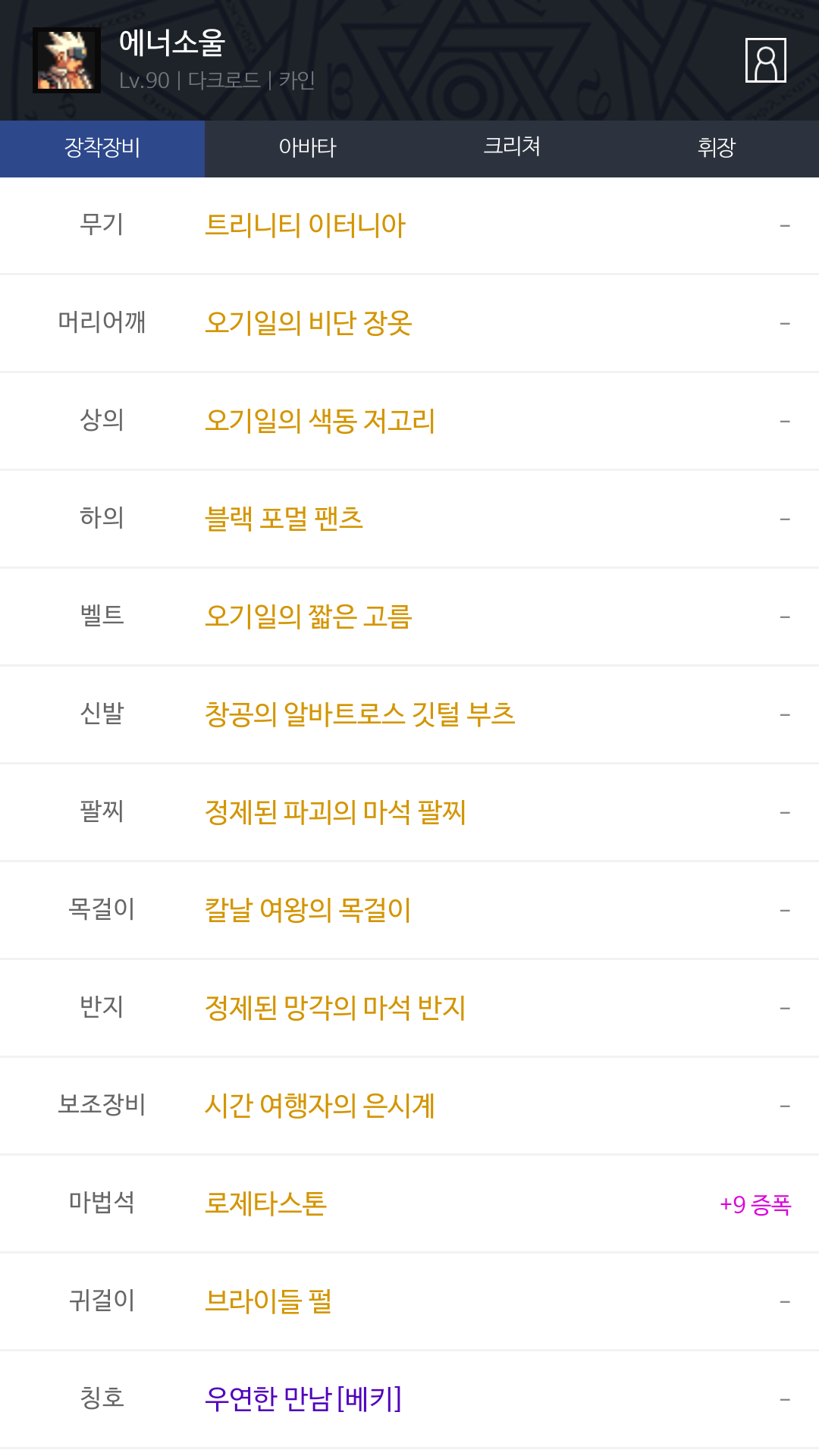Open weapon item 트리니티 이터니아
The width and height of the screenshot is (819, 1456).
tap(306, 225)
